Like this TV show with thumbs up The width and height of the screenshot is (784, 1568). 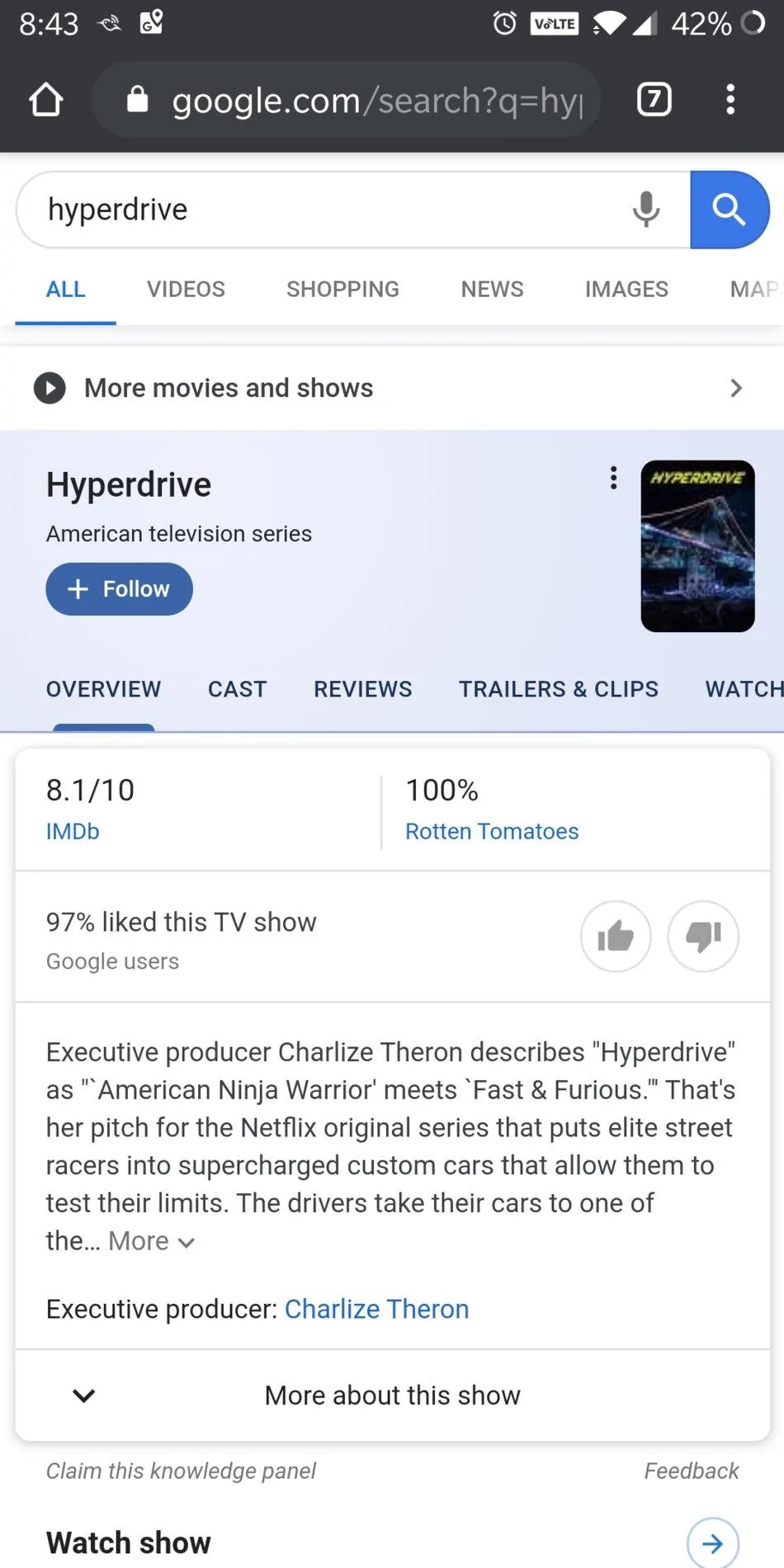(x=616, y=936)
